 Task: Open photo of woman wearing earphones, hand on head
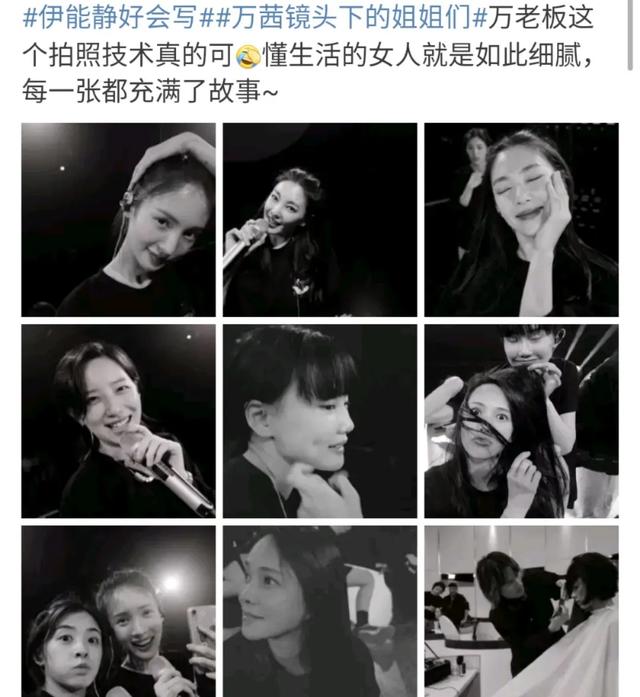pos(118,219)
